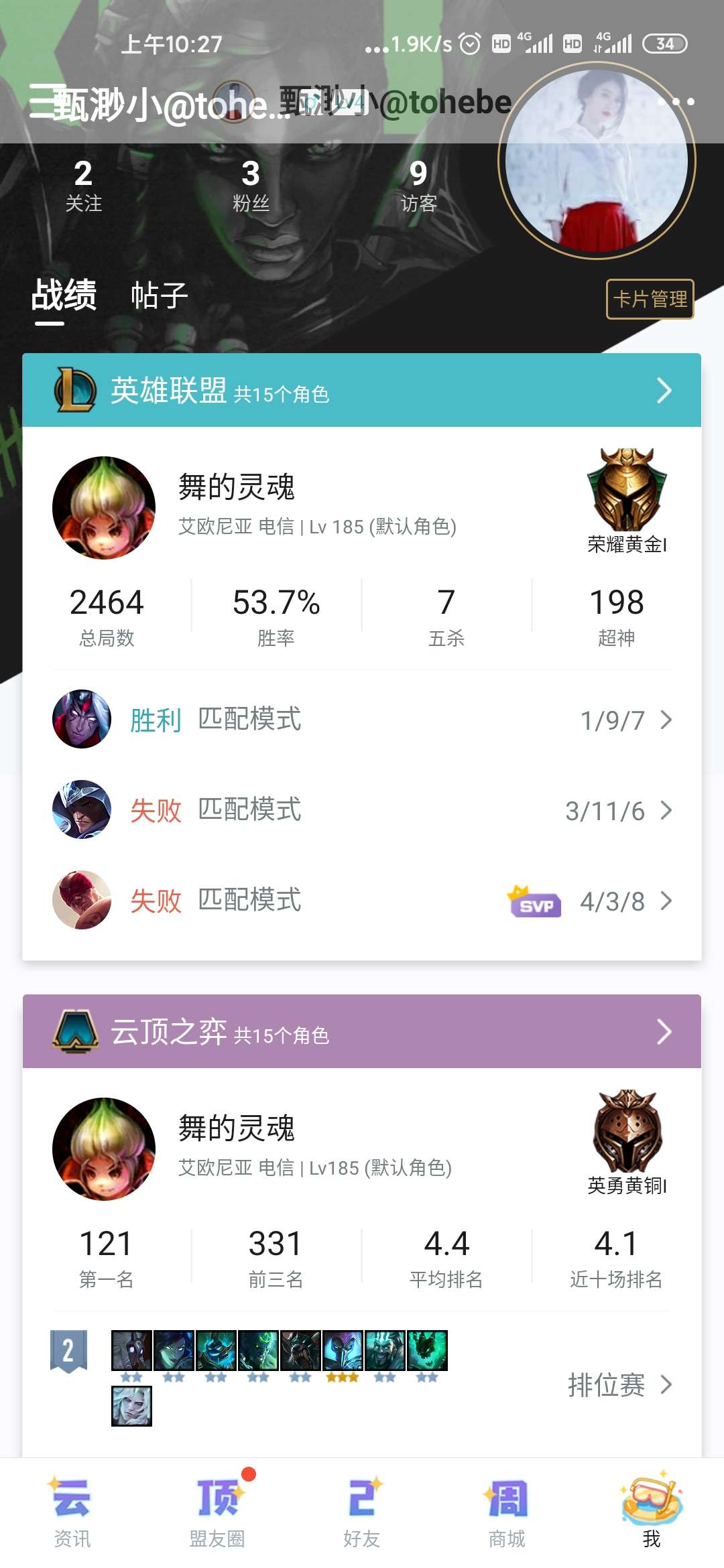The height and width of the screenshot is (1568, 724).
Task: Open the 失败 SVP match with 4/3/8
Action: pos(362,901)
